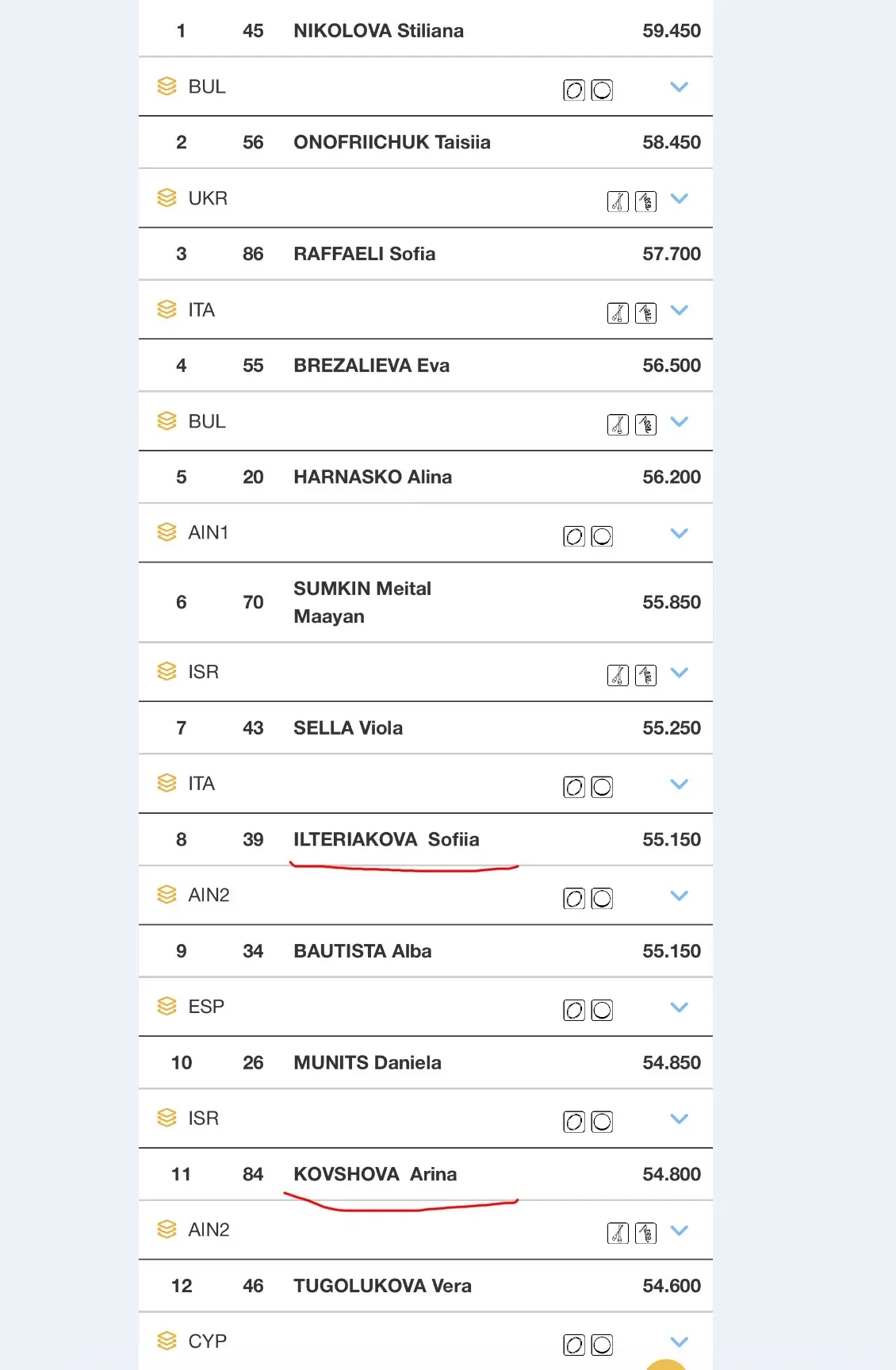Expand details for NIKOLOVA Stiliana
Viewport: 896px width, 1370px height.
click(679, 87)
